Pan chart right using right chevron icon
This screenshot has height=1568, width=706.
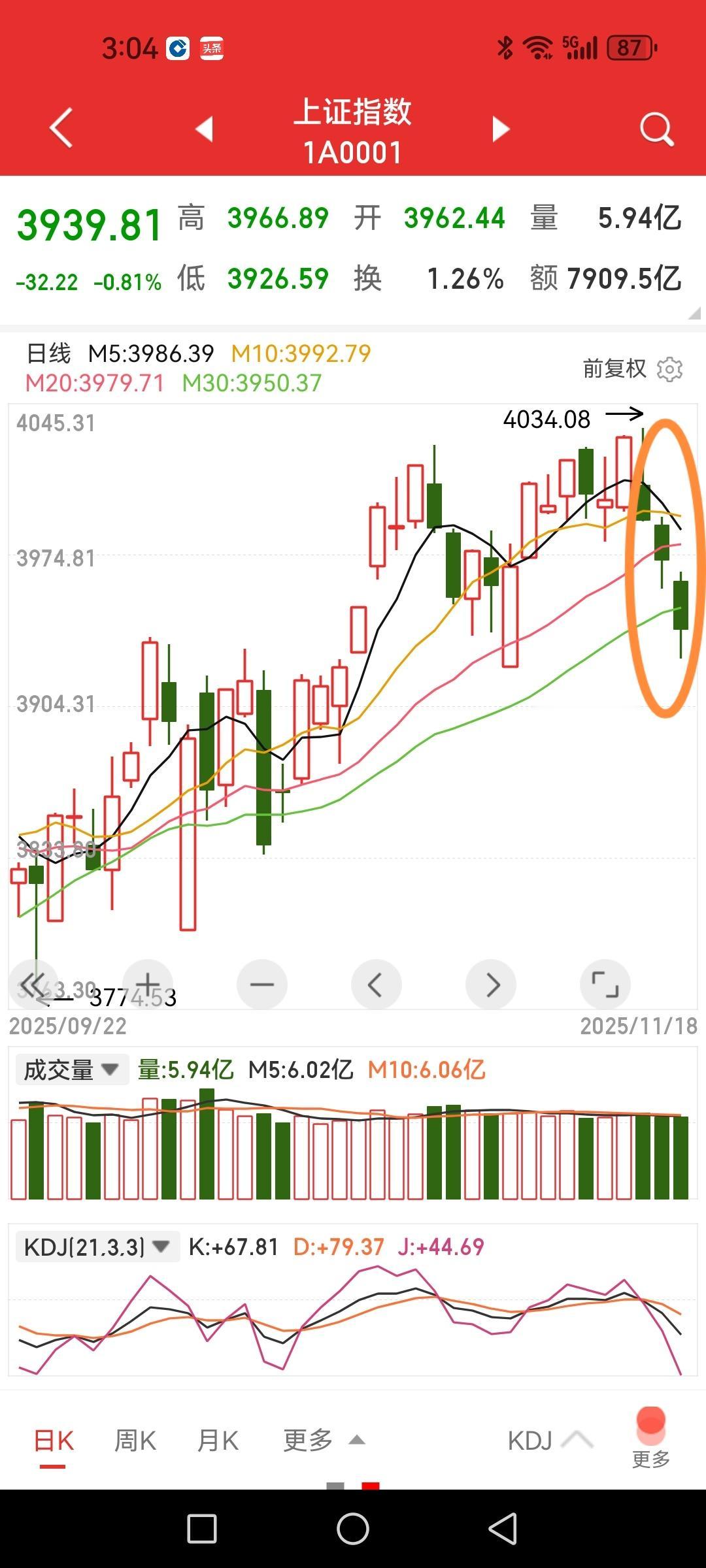(x=492, y=985)
